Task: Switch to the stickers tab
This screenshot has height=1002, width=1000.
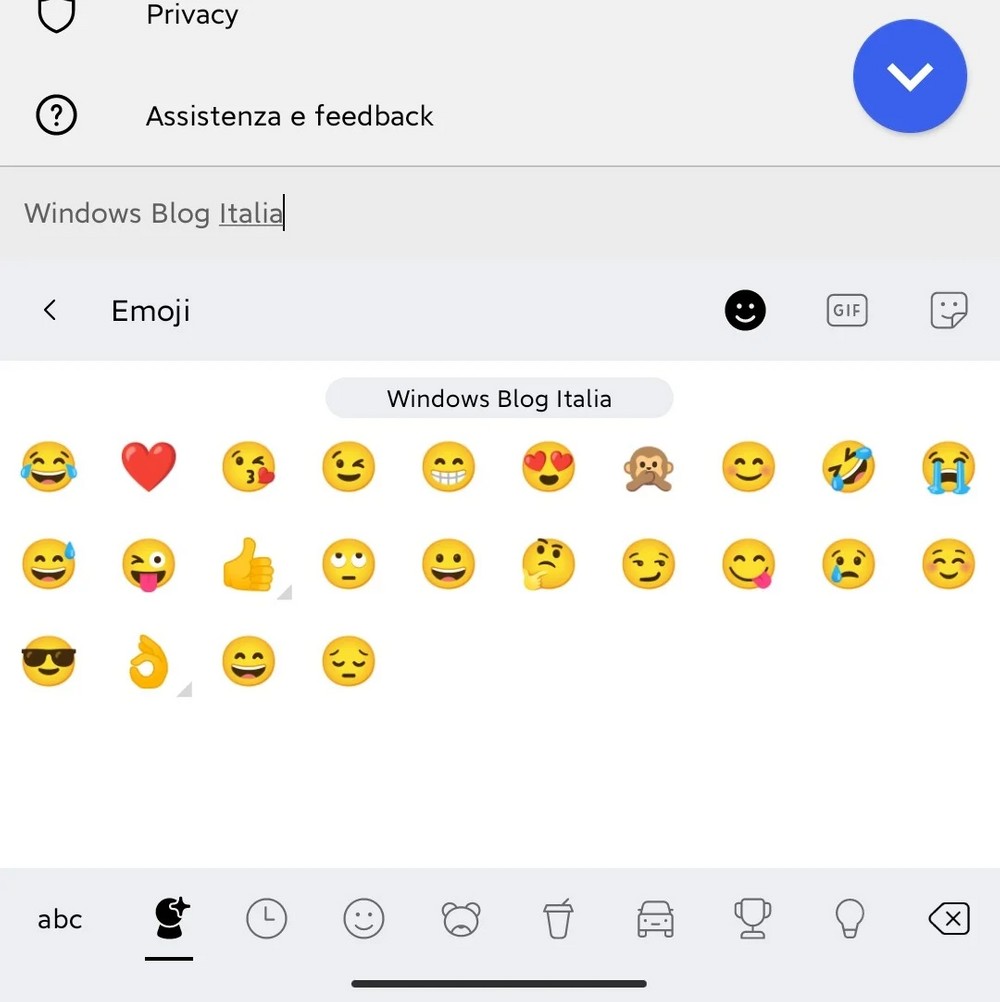Action: 947,311
